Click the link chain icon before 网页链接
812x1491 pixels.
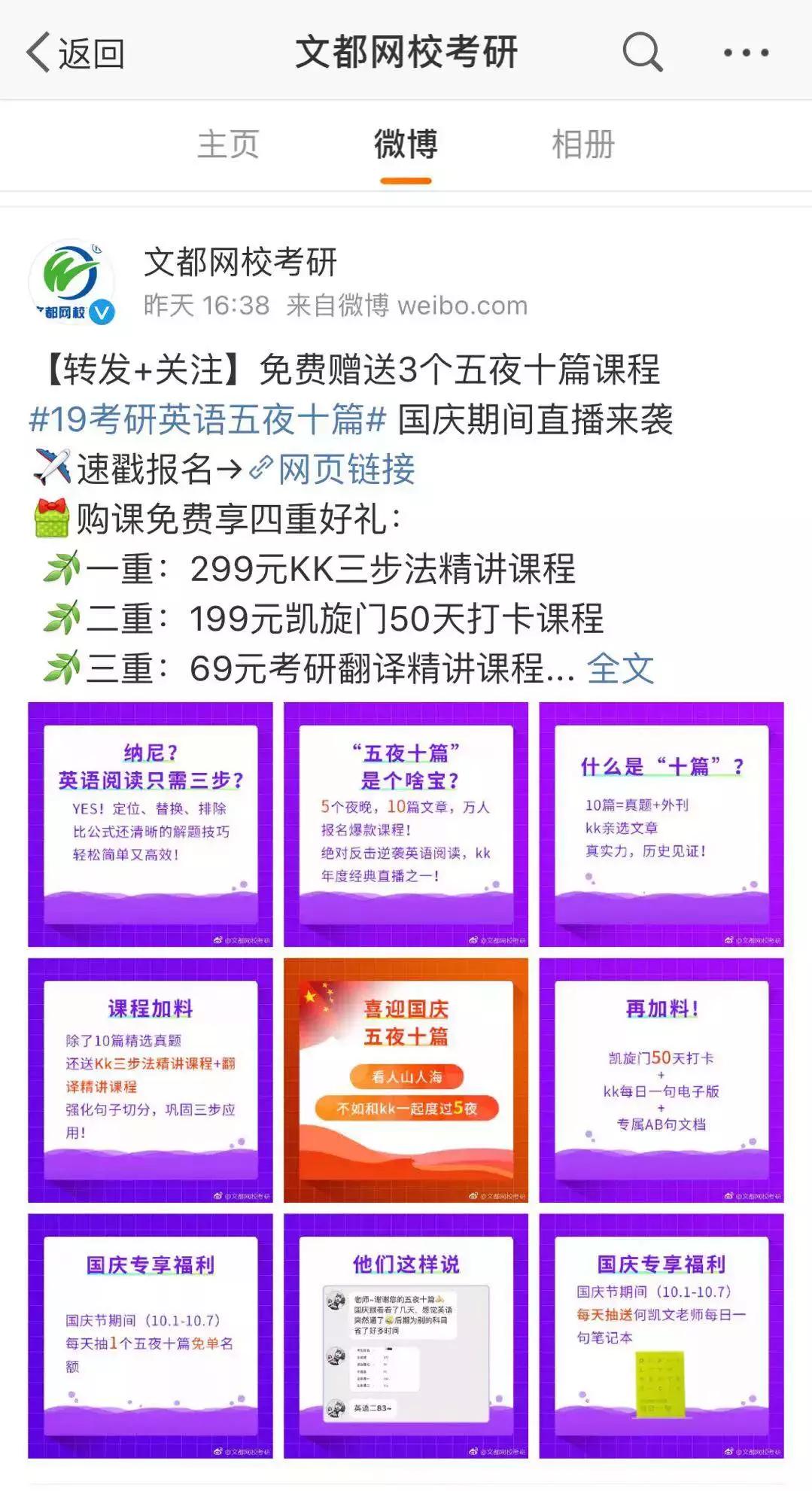[260, 468]
